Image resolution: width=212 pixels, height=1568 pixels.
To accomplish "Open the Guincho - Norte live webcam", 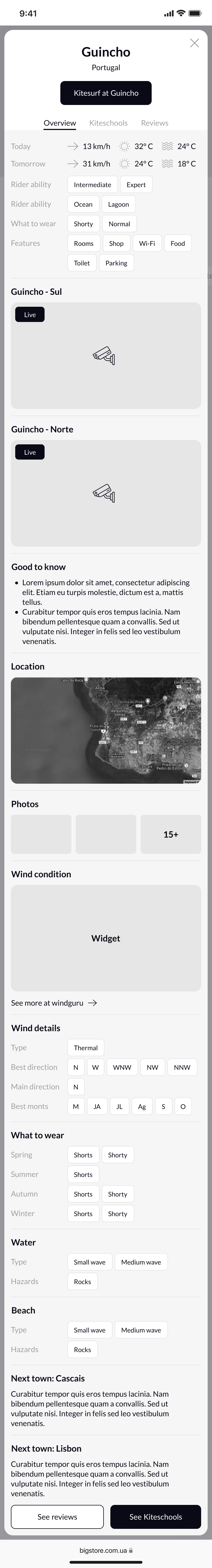I will 106,493.
